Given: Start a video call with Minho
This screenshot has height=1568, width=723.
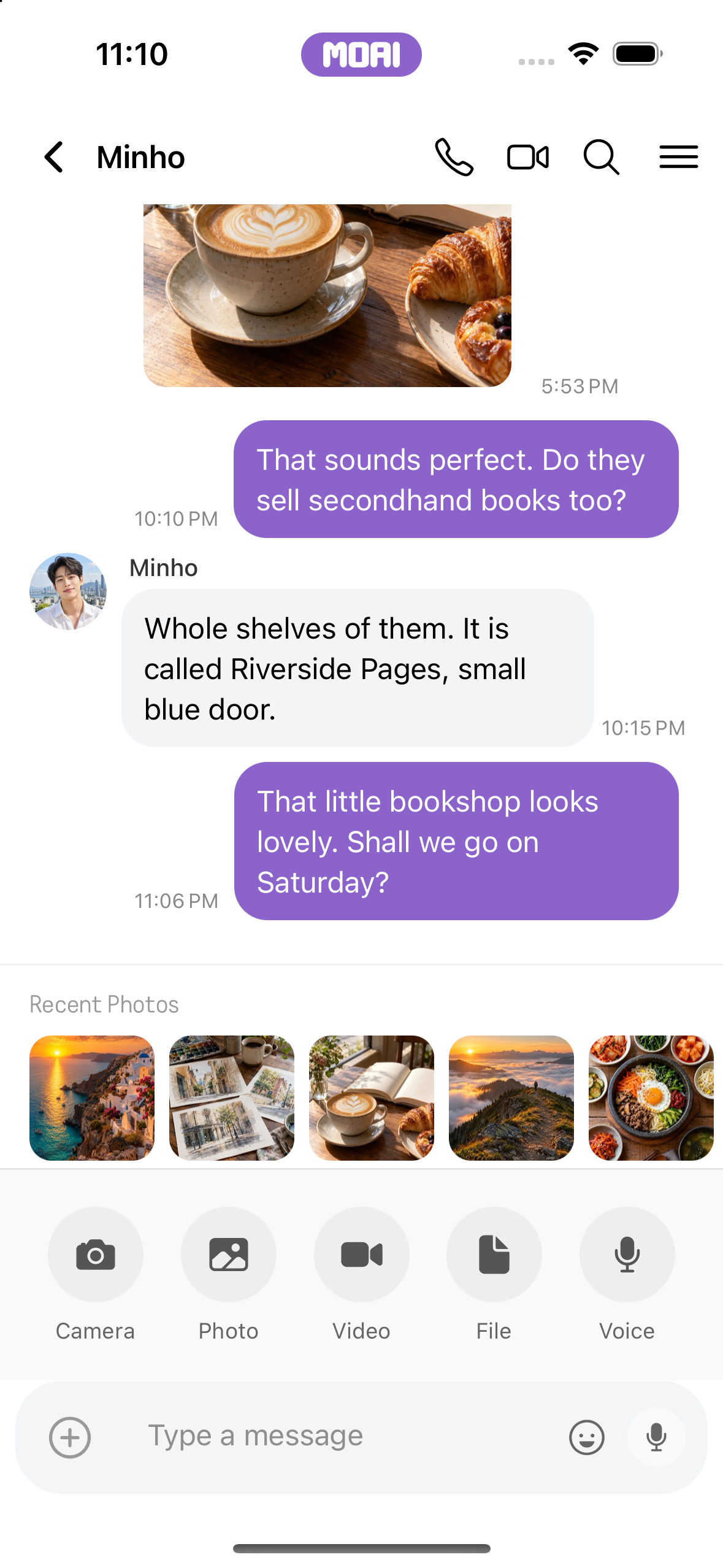Looking at the screenshot, I should coord(528,157).
